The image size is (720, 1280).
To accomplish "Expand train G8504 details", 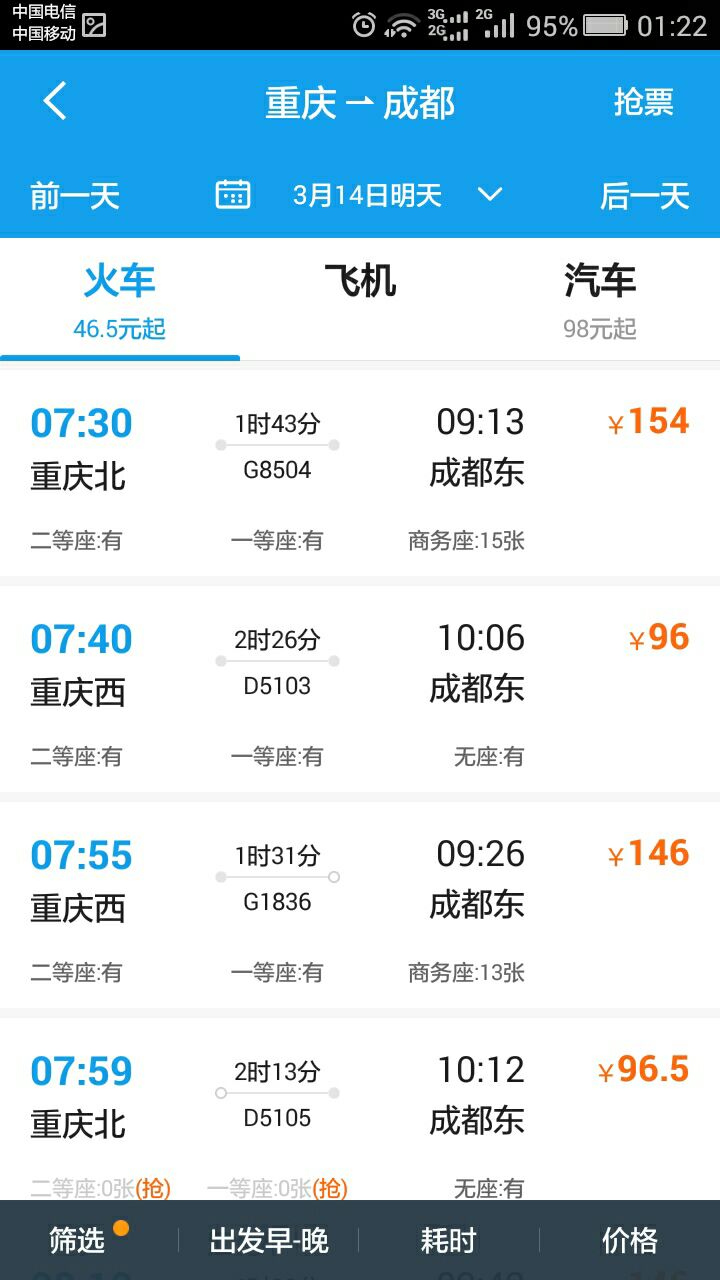I will (360, 470).
